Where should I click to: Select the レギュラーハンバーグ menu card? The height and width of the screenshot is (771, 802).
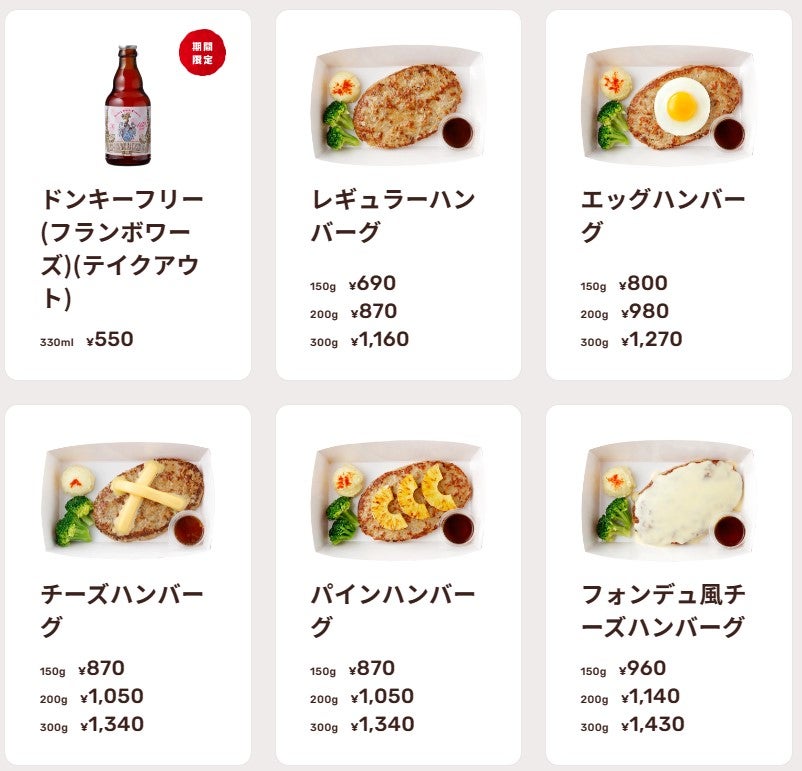398,195
